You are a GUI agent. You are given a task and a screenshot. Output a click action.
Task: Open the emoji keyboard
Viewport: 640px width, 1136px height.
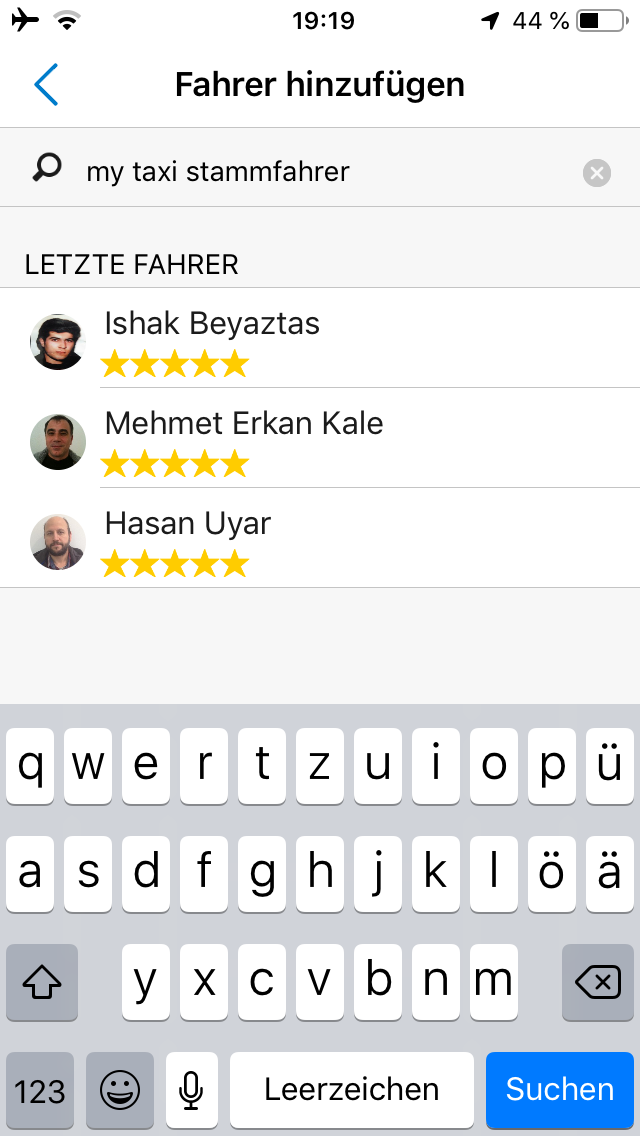pyautogui.click(x=120, y=1089)
